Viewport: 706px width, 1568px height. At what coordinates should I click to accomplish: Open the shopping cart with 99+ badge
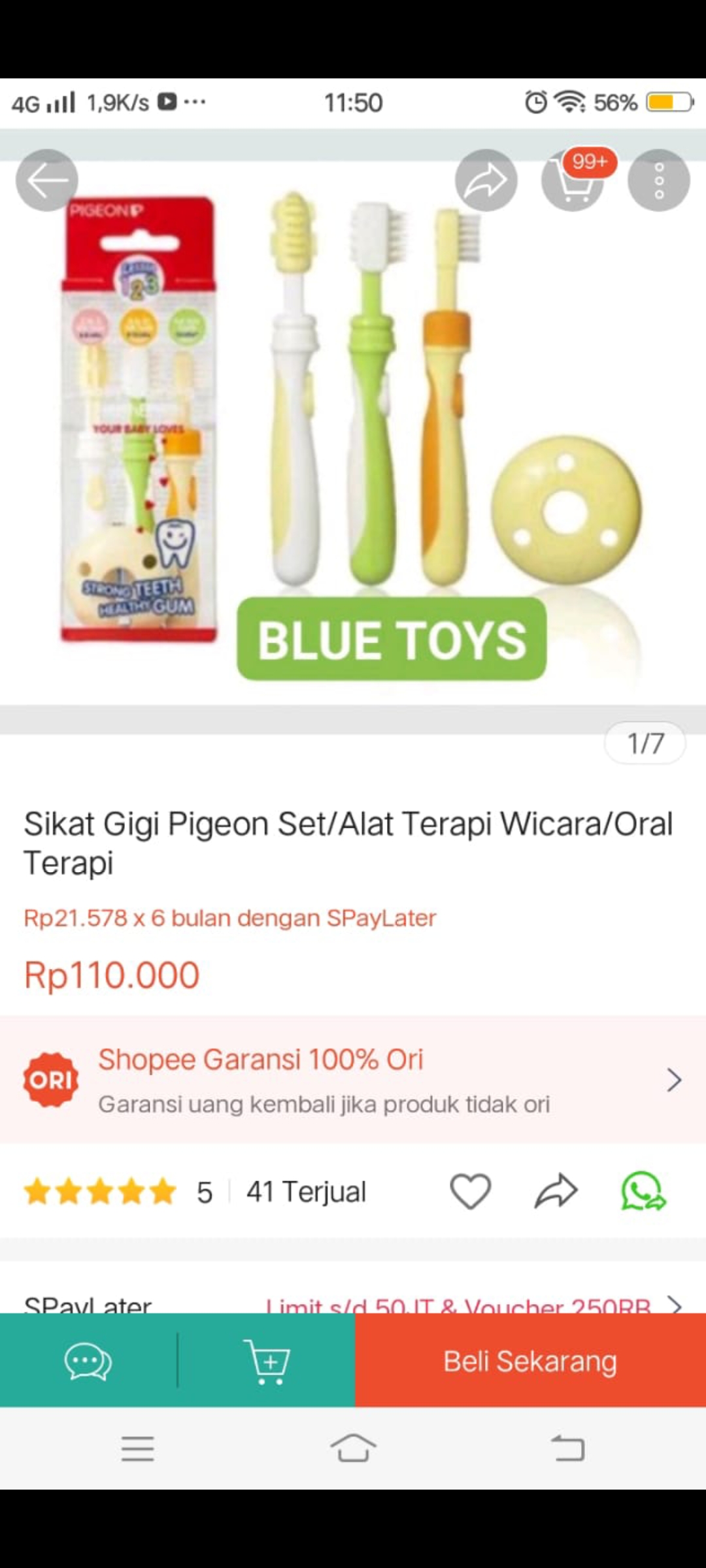coord(573,182)
